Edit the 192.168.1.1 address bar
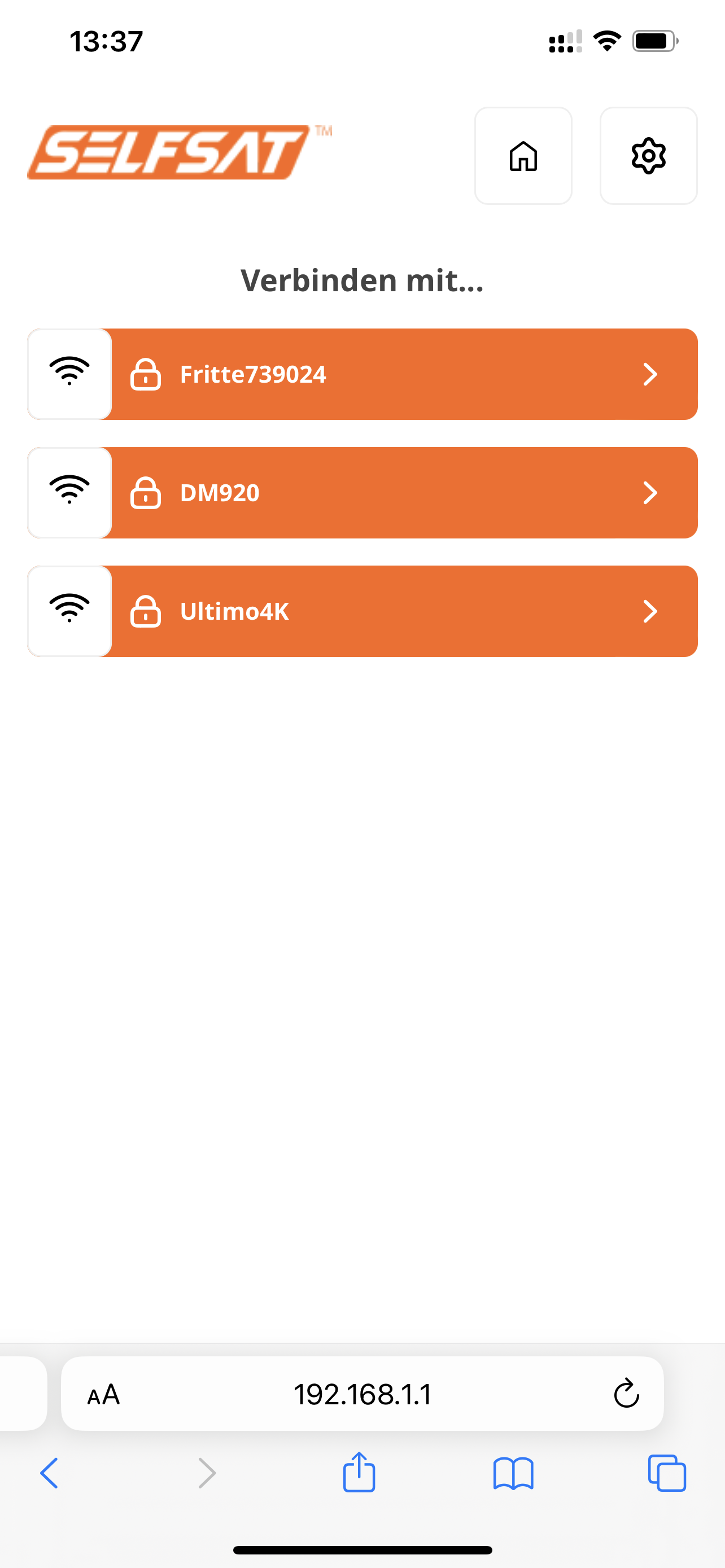 (362, 1394)
